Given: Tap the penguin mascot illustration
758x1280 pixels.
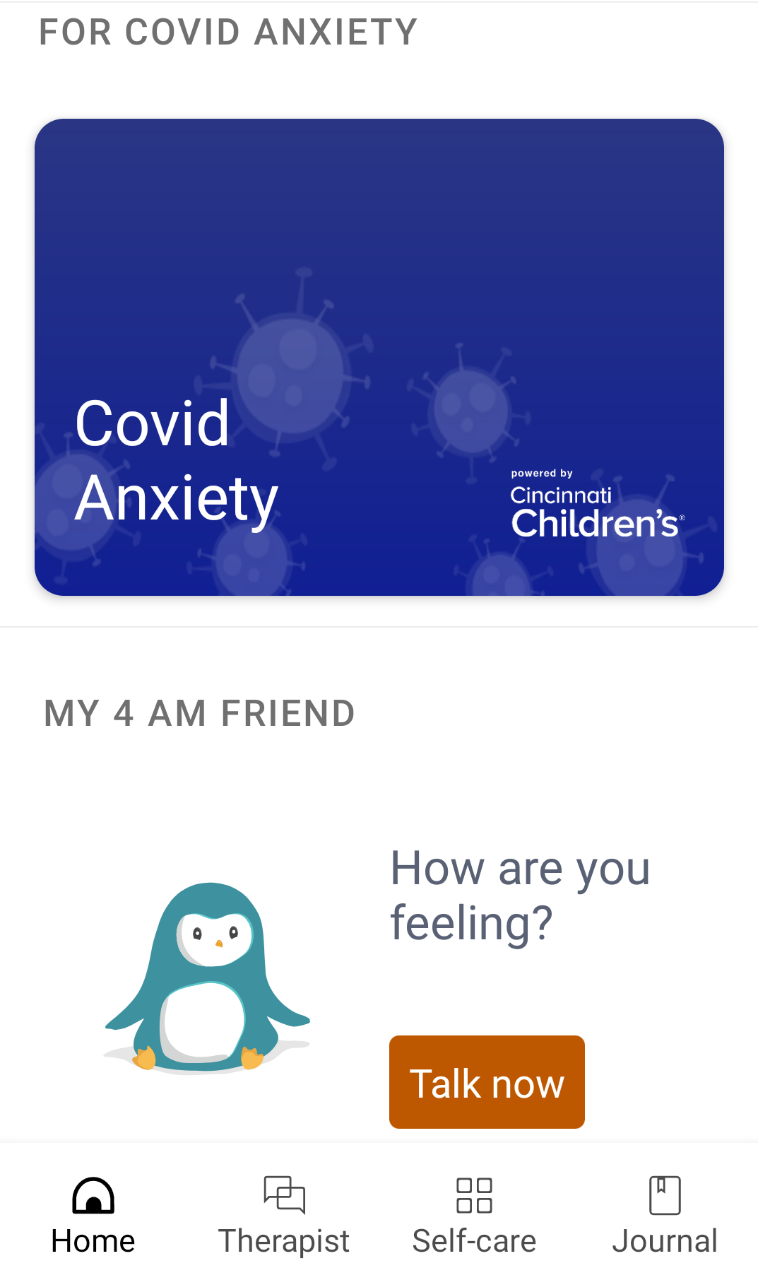Looking at the screenshot, I should tap(205, 975).
